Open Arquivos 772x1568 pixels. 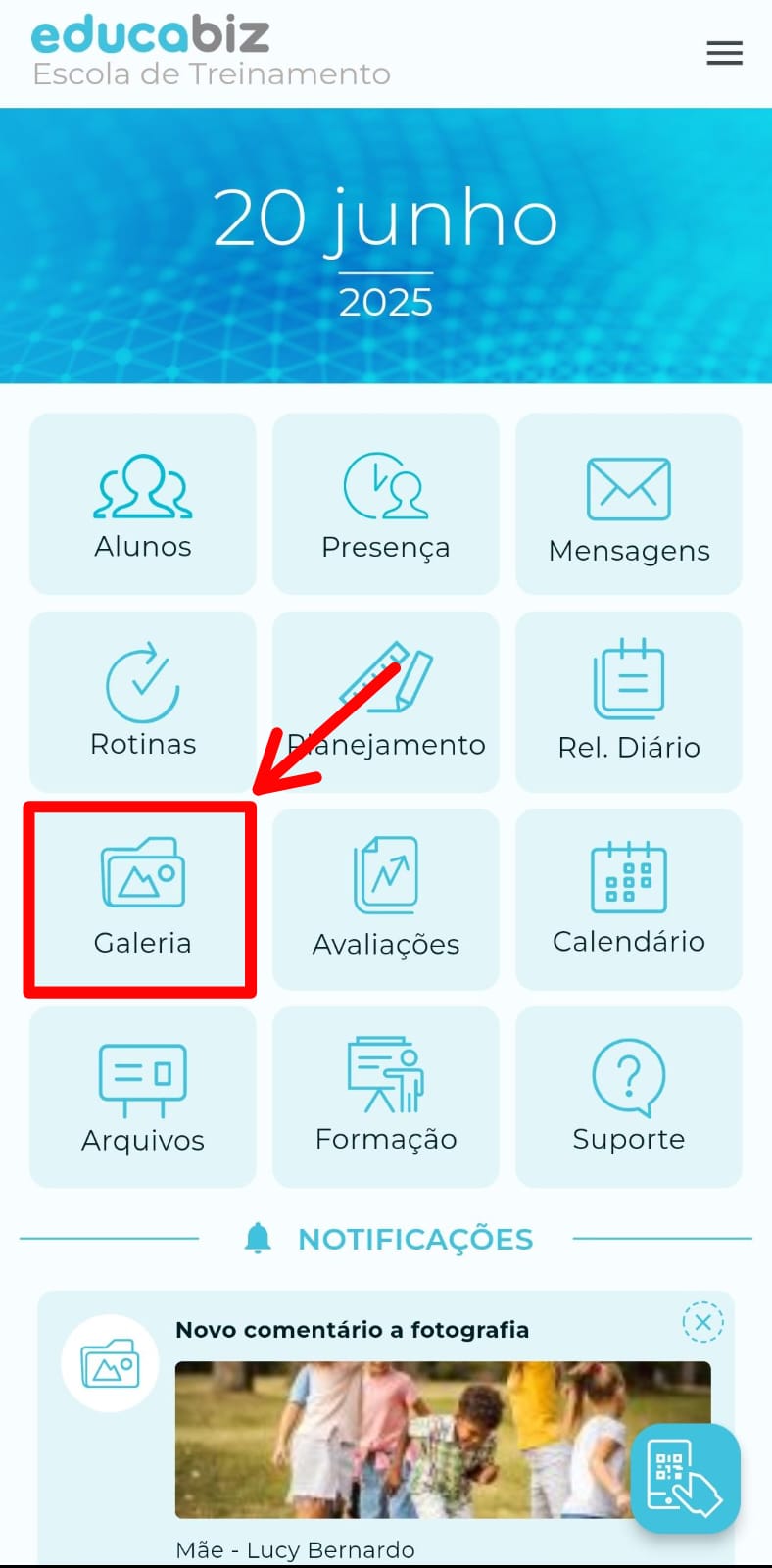pyautogui.click(x=143, y=1097)
